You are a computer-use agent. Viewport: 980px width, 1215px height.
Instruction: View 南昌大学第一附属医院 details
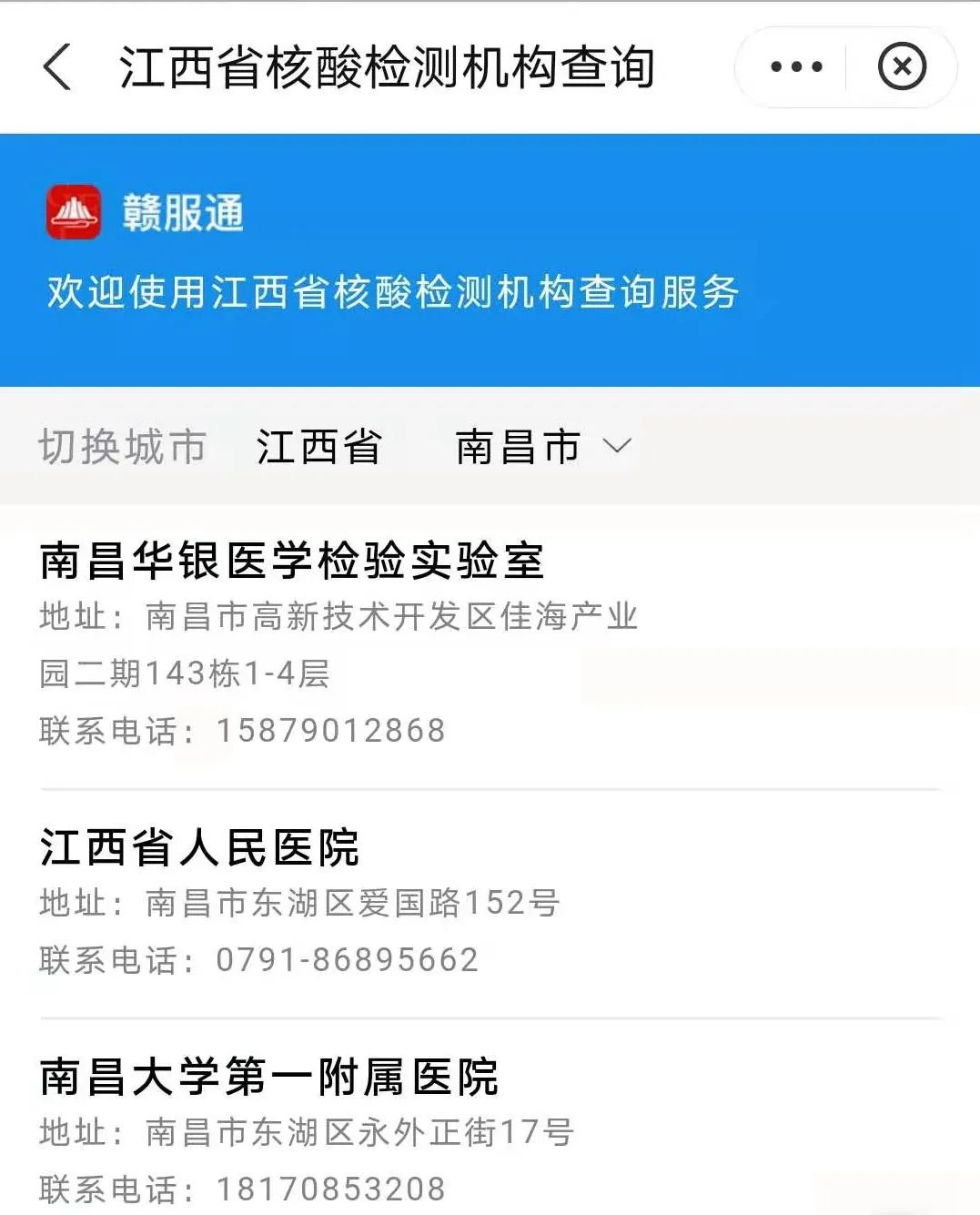point(269,1077)
